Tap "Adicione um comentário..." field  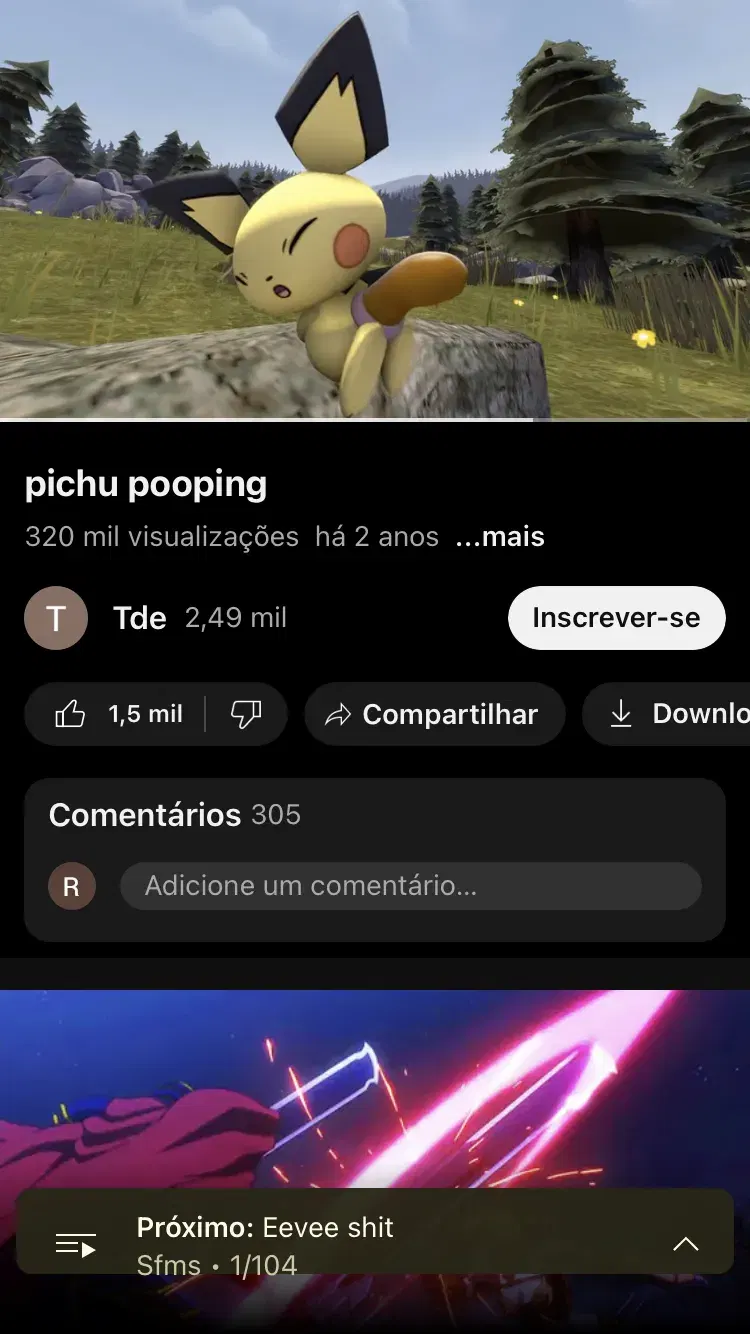[x=411, y=886]
